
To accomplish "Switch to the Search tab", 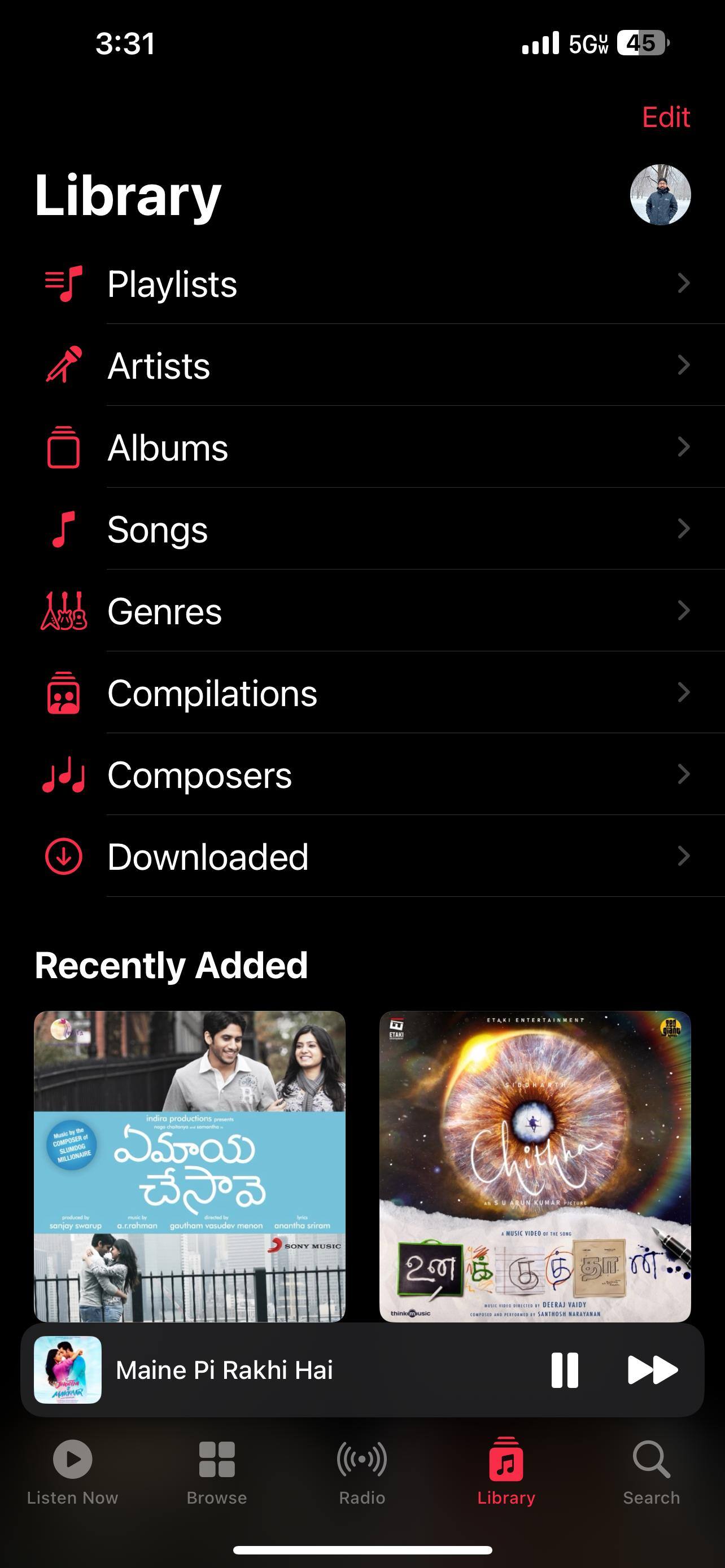I will [x=650, y=1470].
